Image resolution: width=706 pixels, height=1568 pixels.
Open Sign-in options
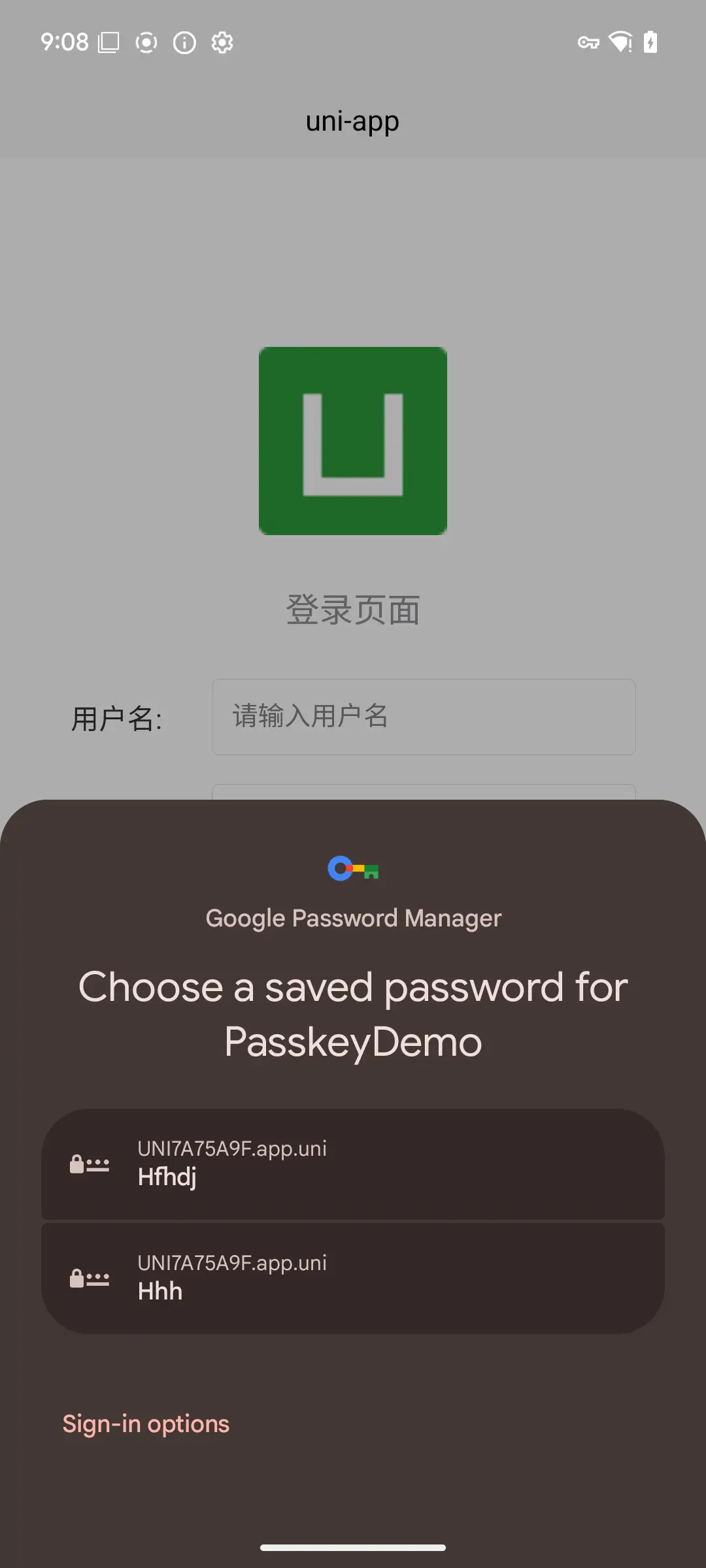tap(146, 1424)
